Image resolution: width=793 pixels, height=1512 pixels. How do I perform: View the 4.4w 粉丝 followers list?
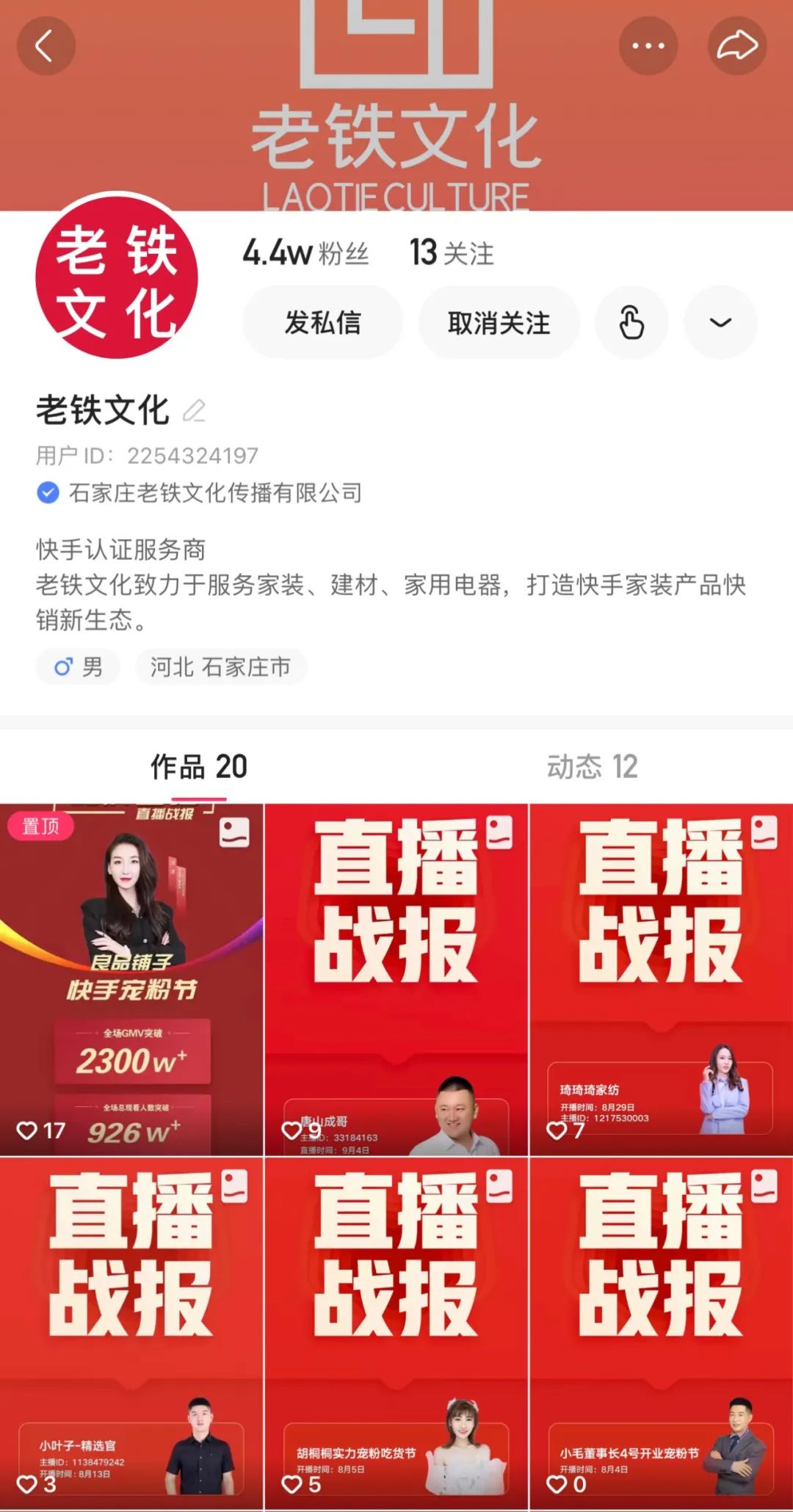(x=305, y=253)
